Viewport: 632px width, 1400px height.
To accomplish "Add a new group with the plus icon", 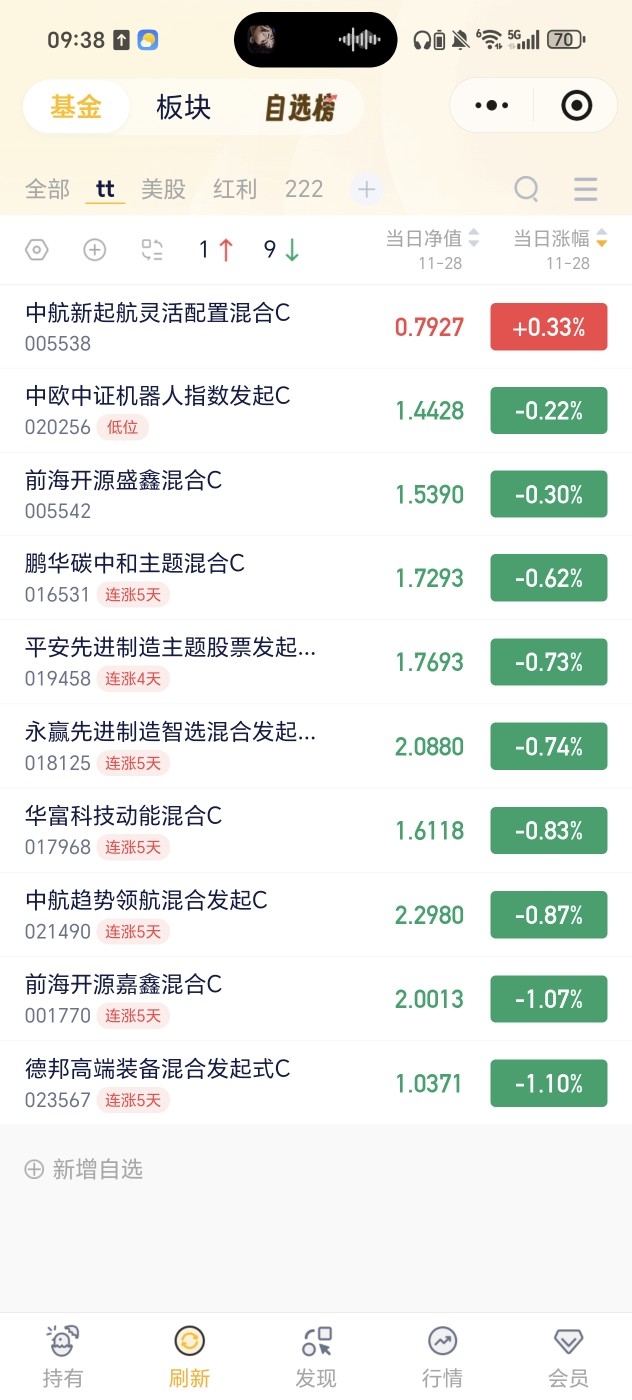I will [366, 189].
